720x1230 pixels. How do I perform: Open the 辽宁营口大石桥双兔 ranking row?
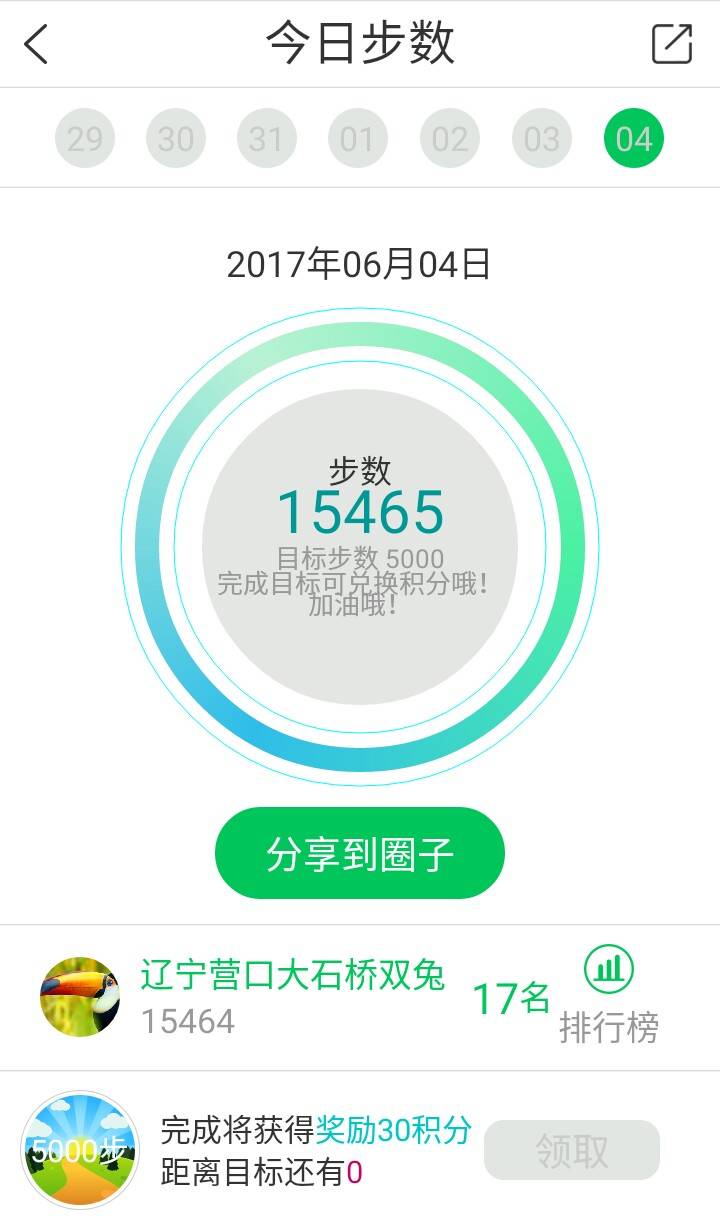[x=292, y=996]
